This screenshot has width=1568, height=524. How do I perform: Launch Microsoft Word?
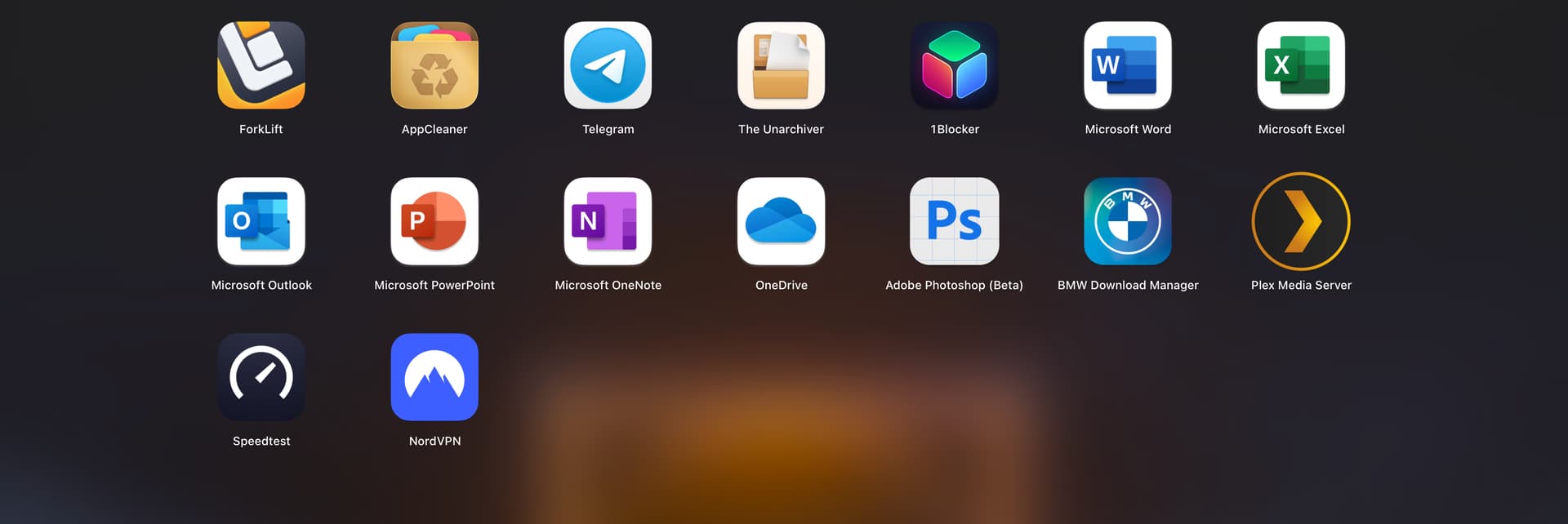point(1128,65)
